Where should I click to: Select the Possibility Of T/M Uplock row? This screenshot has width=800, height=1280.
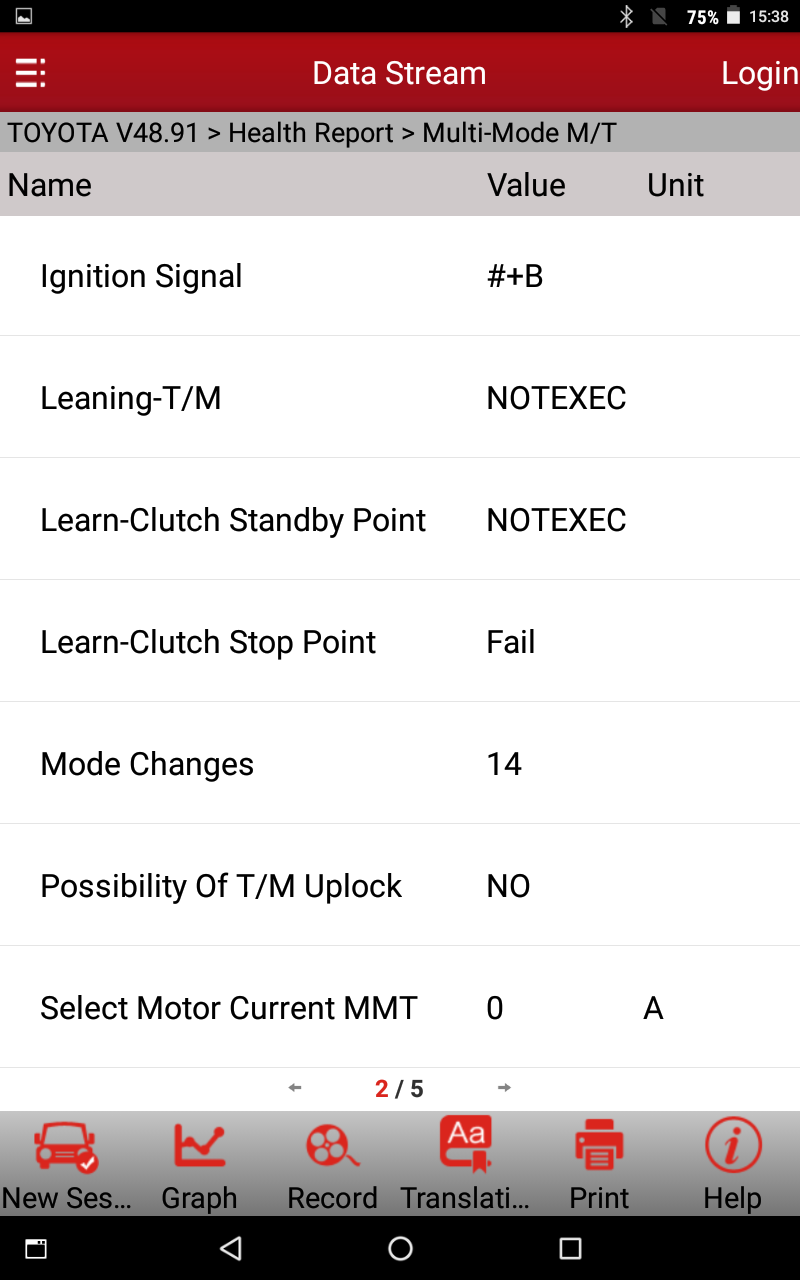tap(400, 885)
